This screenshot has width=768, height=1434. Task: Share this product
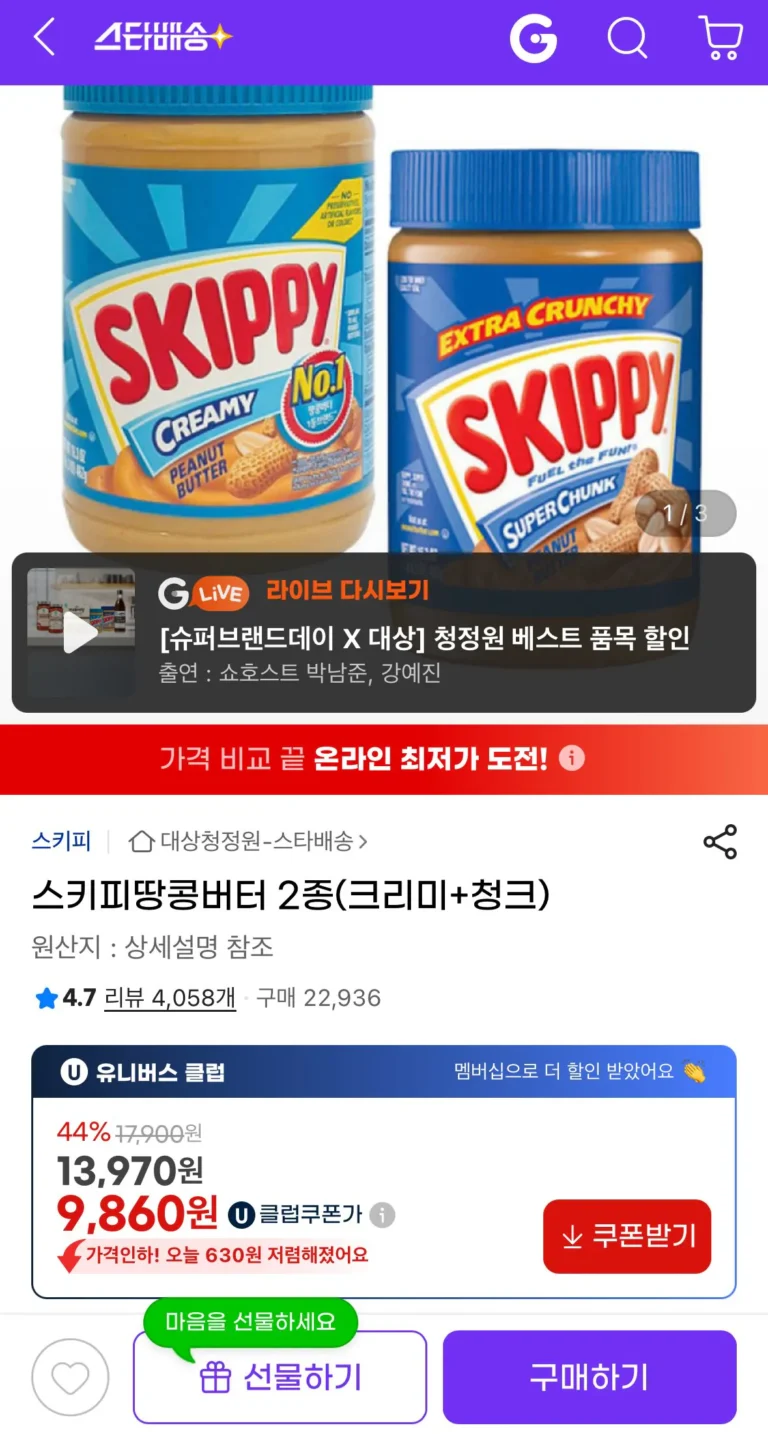(x=720, y=842)
